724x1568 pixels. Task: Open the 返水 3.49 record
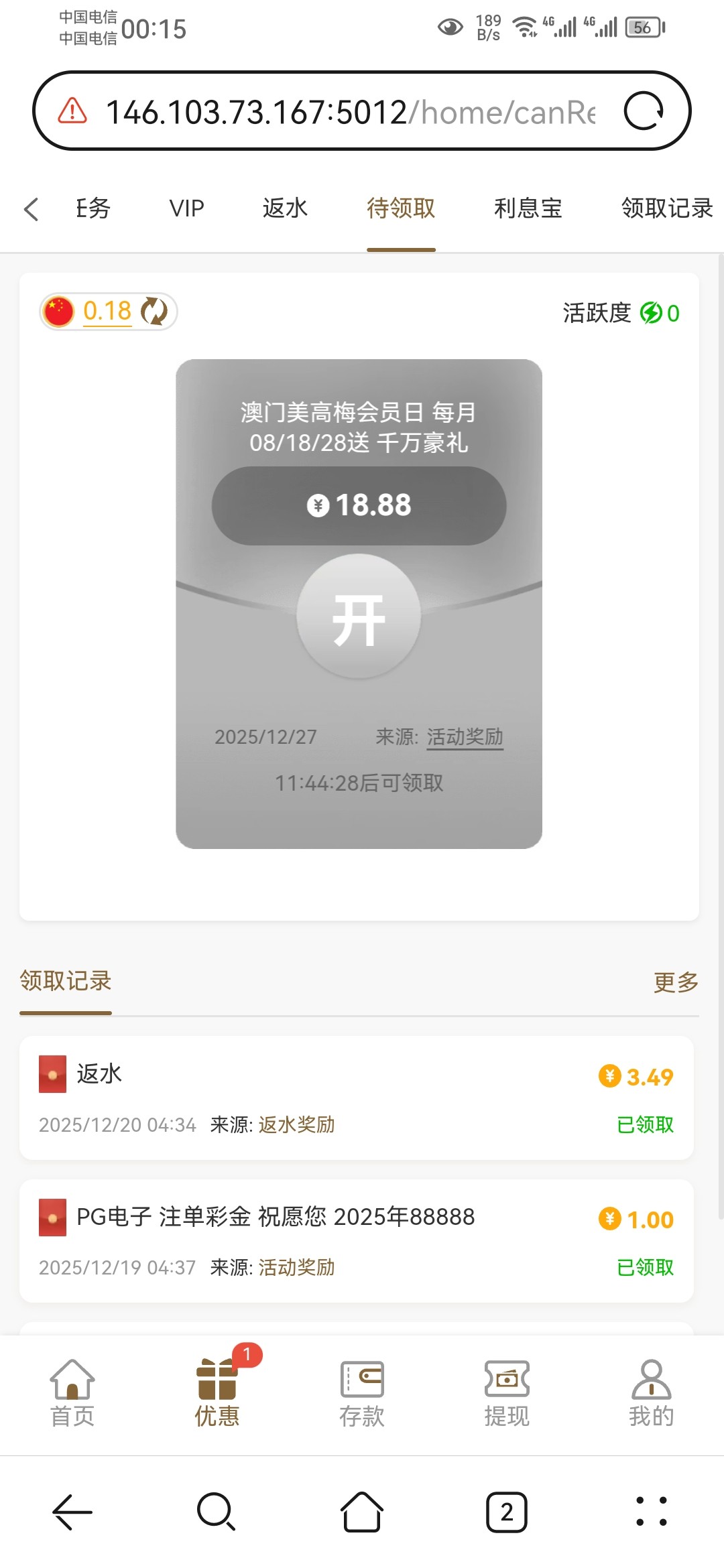[x=356, y=1098]
